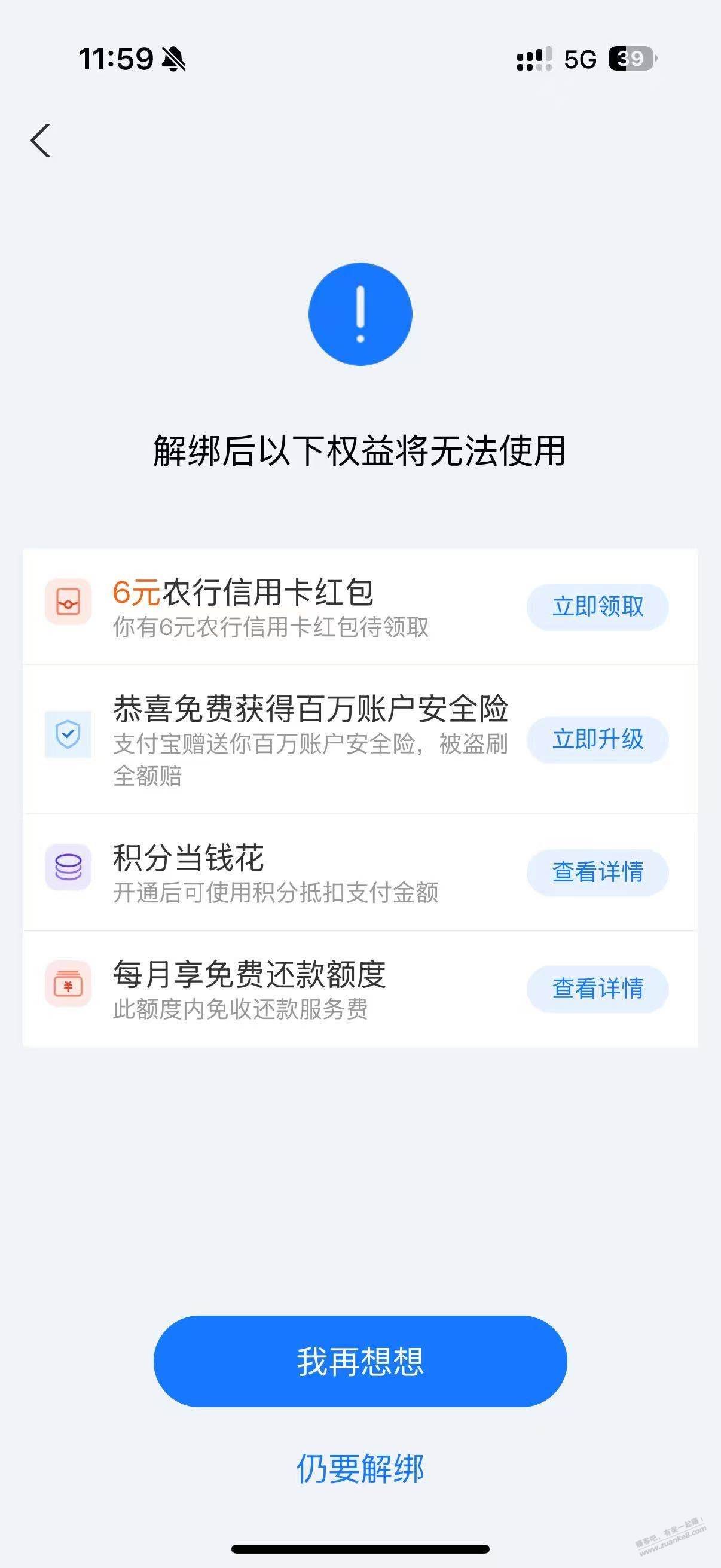Choose 我再想想 to keep the card
The width and height of the screenshot is (721, 1568).
360,1361
